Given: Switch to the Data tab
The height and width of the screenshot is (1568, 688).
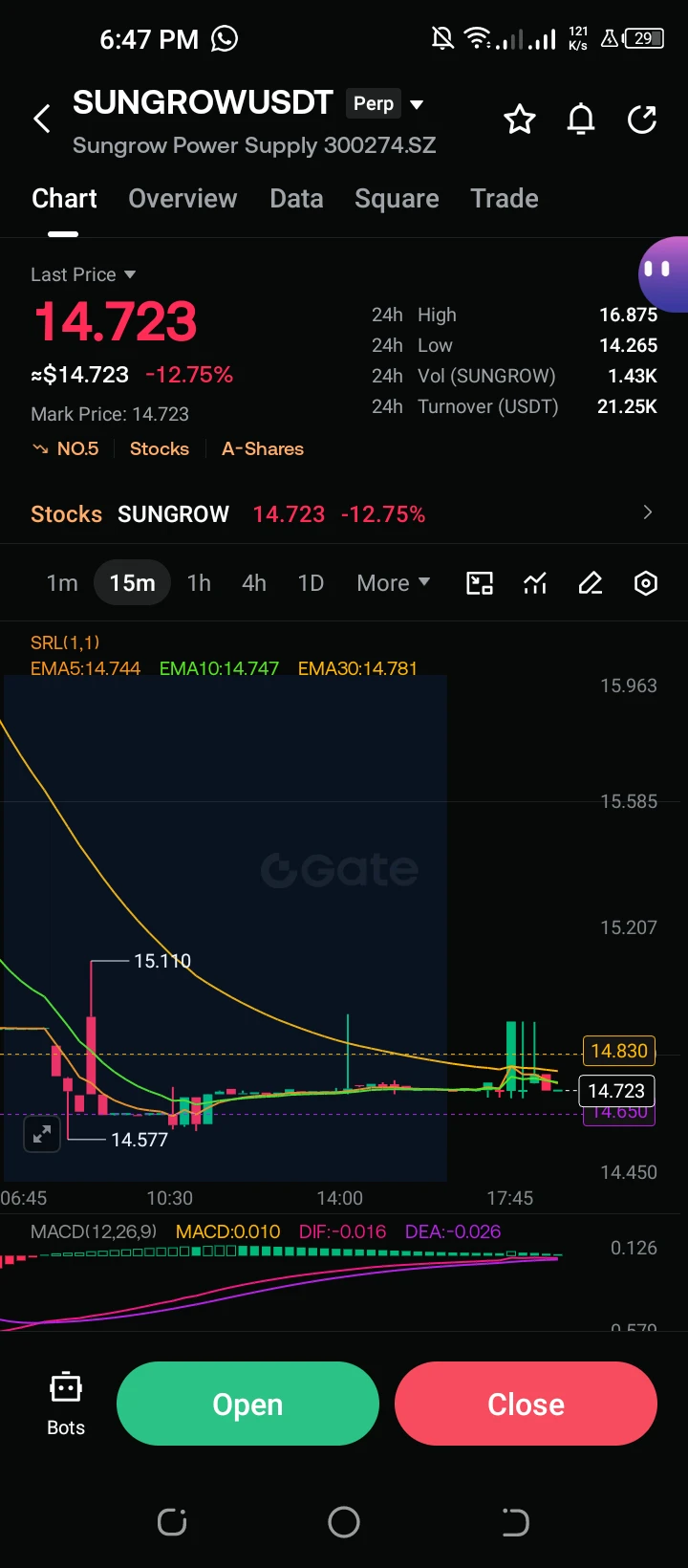Looking at the screenshot, I should (296, 198).
